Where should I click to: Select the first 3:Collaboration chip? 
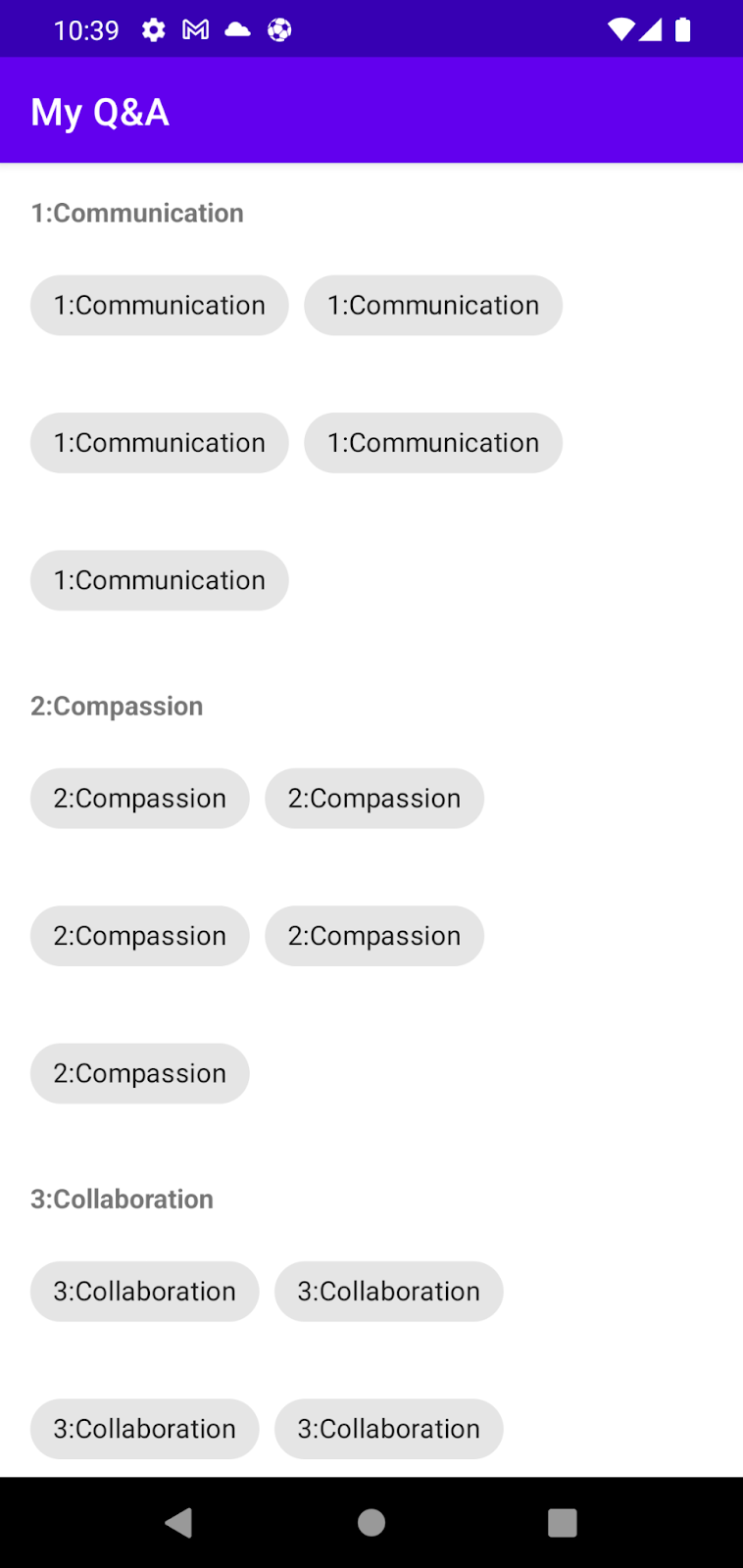point(144,1291)
